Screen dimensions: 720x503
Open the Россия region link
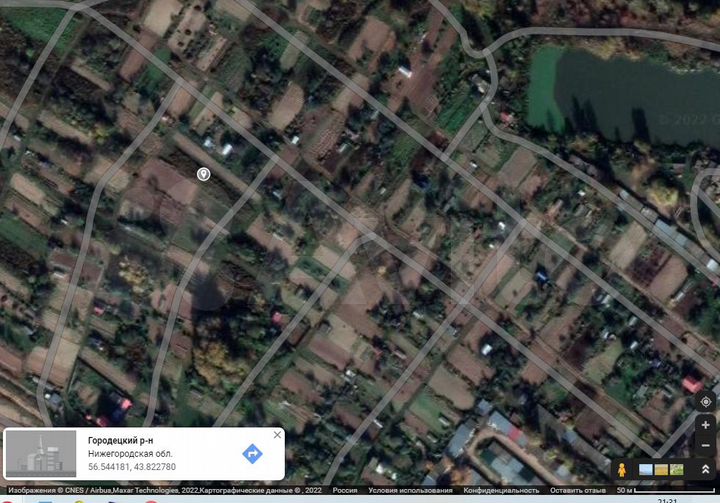click(x=345, y=491)
